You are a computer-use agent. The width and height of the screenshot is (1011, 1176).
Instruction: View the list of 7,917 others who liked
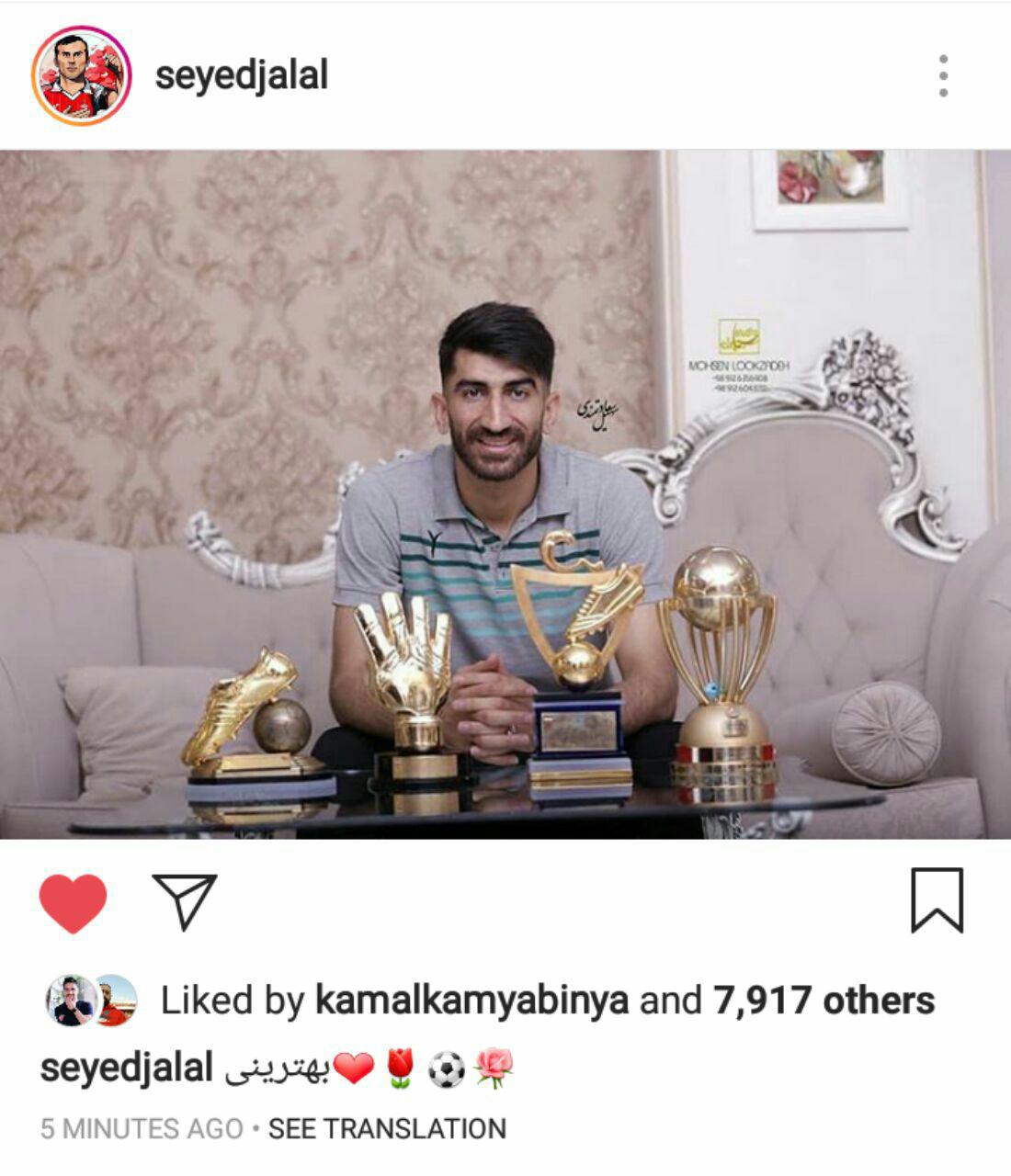click(824, 1001)
